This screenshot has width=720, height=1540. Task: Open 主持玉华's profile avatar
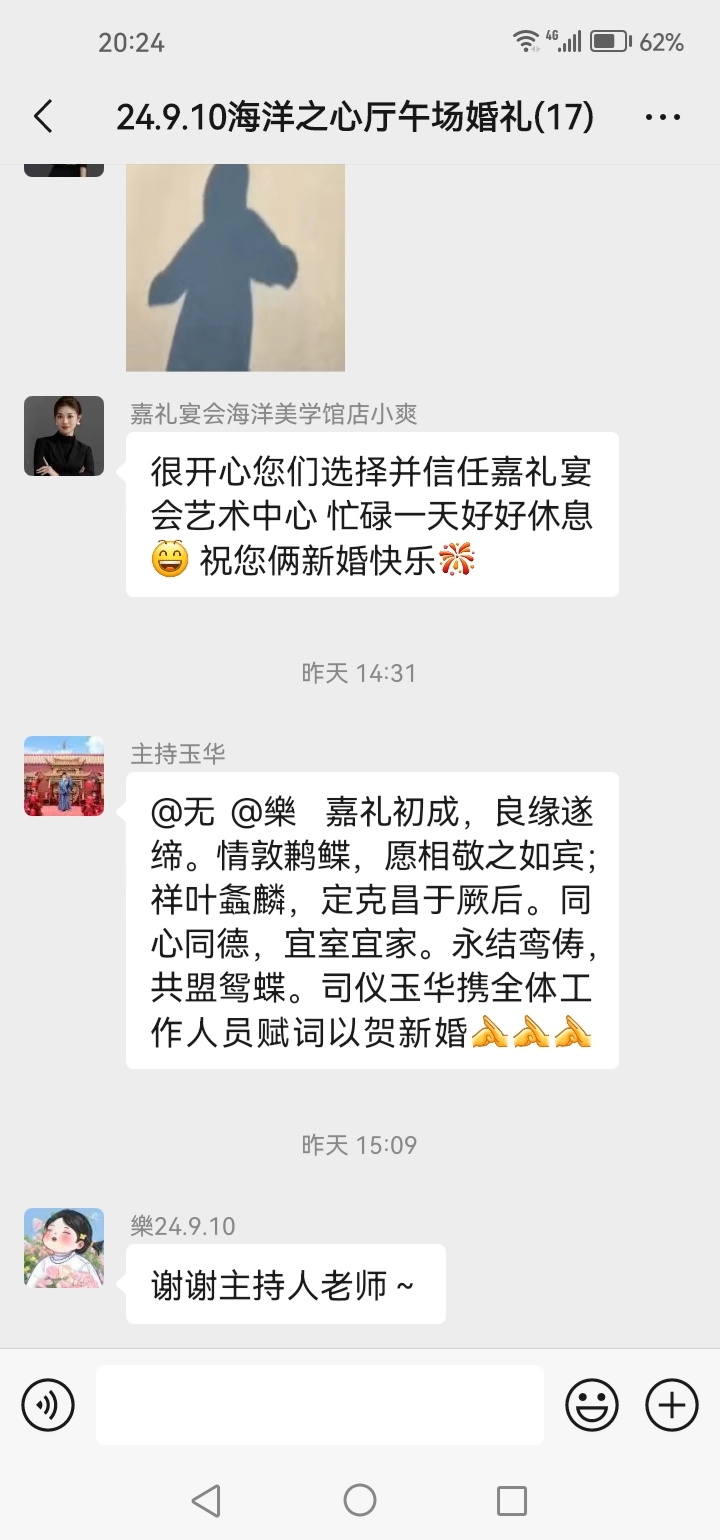(64, 776)
